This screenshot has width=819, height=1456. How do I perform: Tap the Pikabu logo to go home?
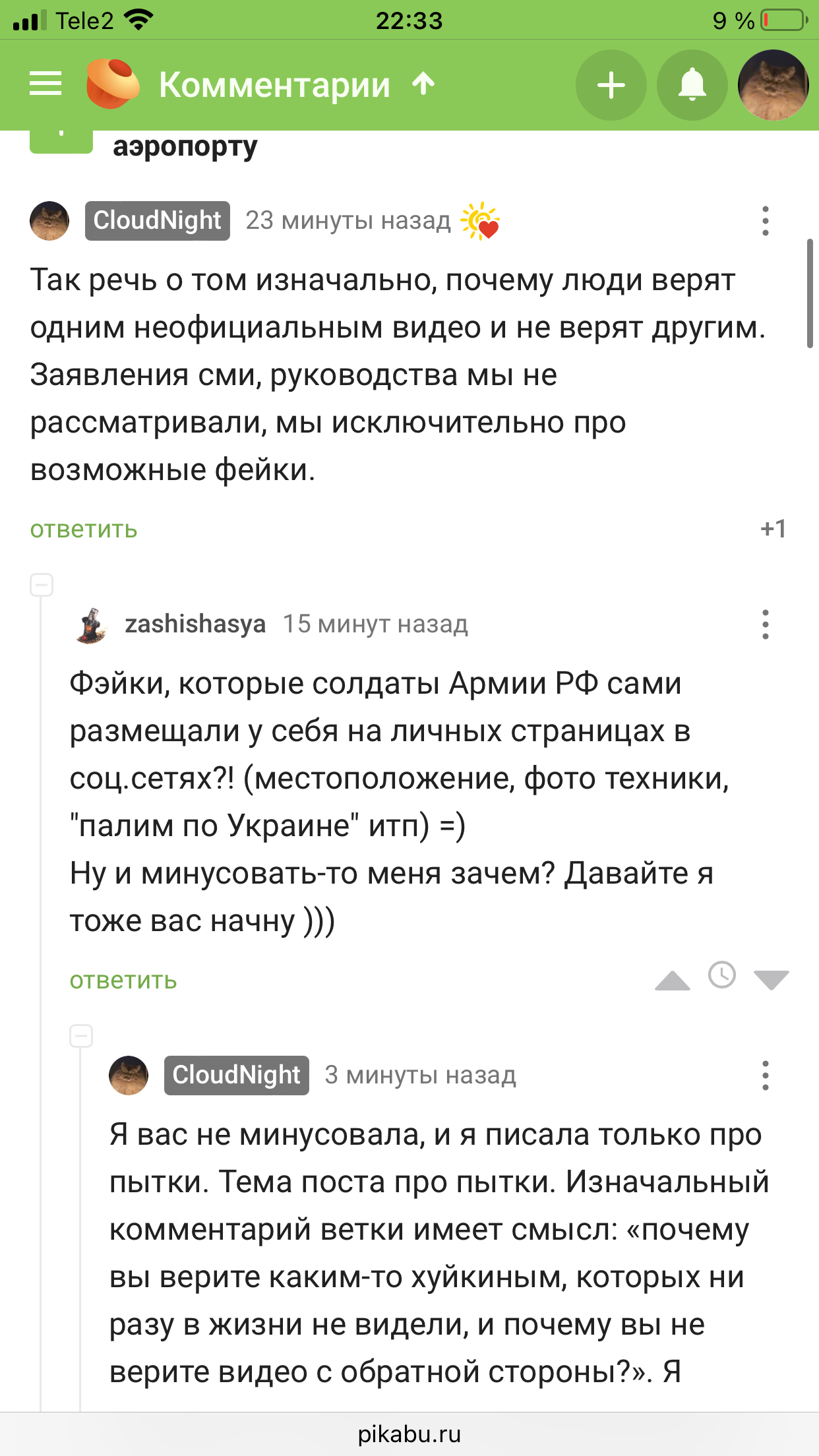tap(112, 84)
